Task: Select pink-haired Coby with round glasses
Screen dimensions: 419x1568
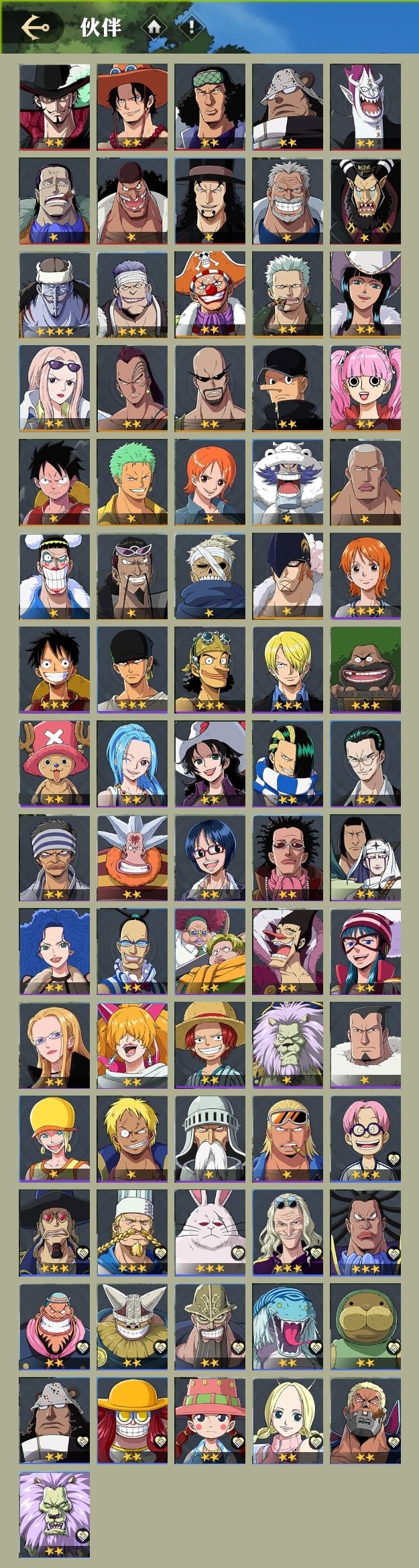Action: tap(365, 1138)
